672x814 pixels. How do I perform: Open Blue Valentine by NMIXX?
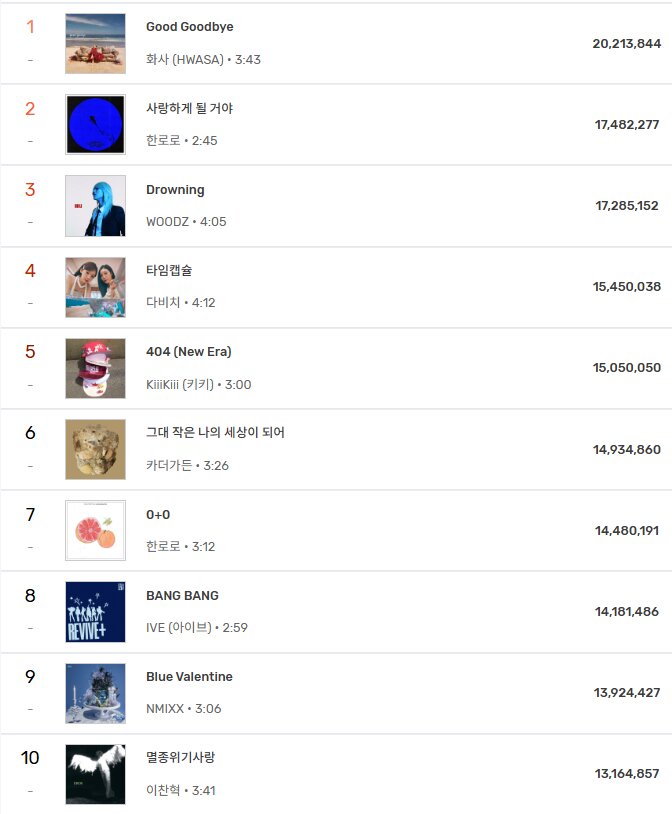point(189,677)
